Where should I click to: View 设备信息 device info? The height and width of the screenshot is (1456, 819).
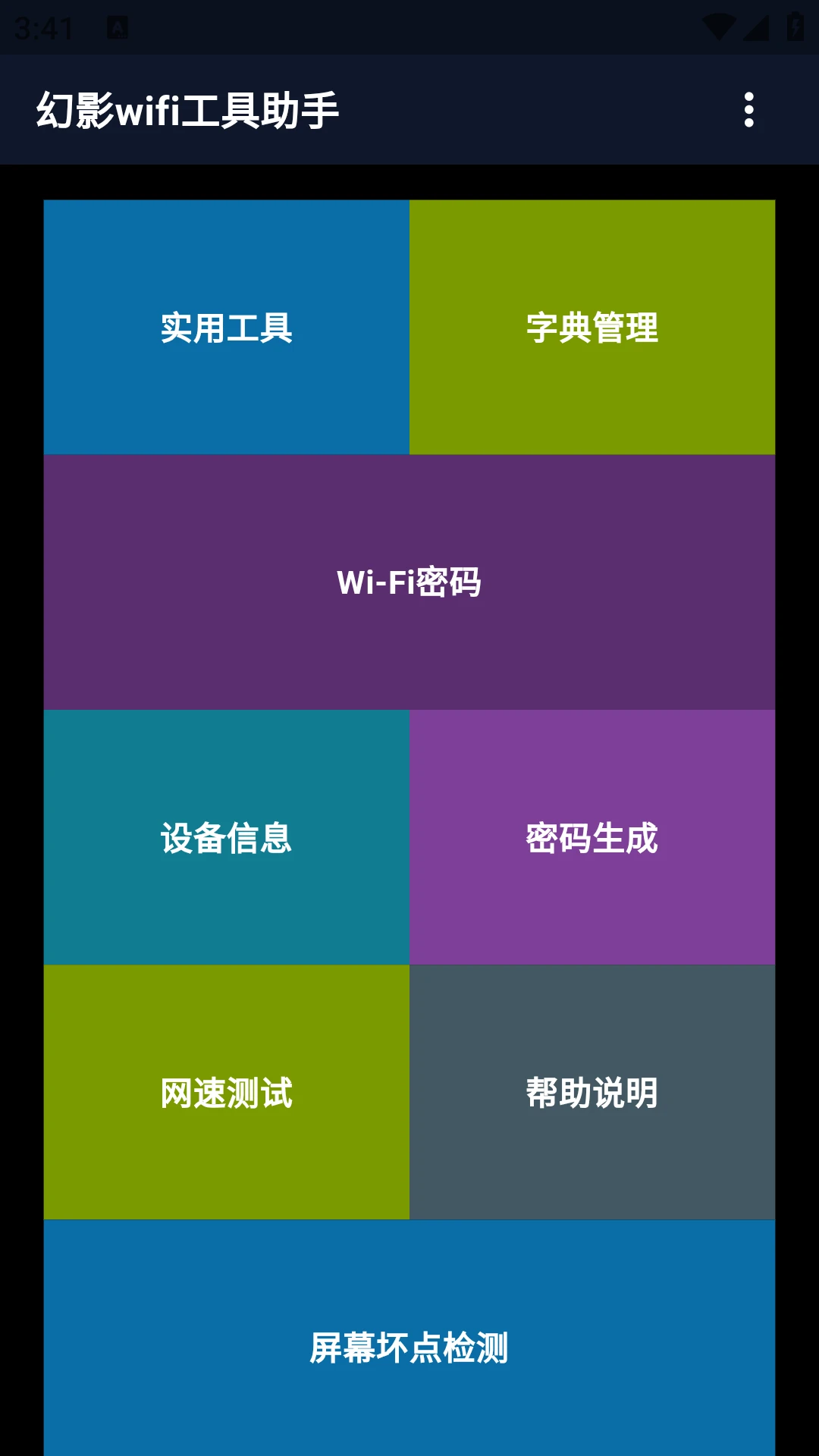pos(227,837)
